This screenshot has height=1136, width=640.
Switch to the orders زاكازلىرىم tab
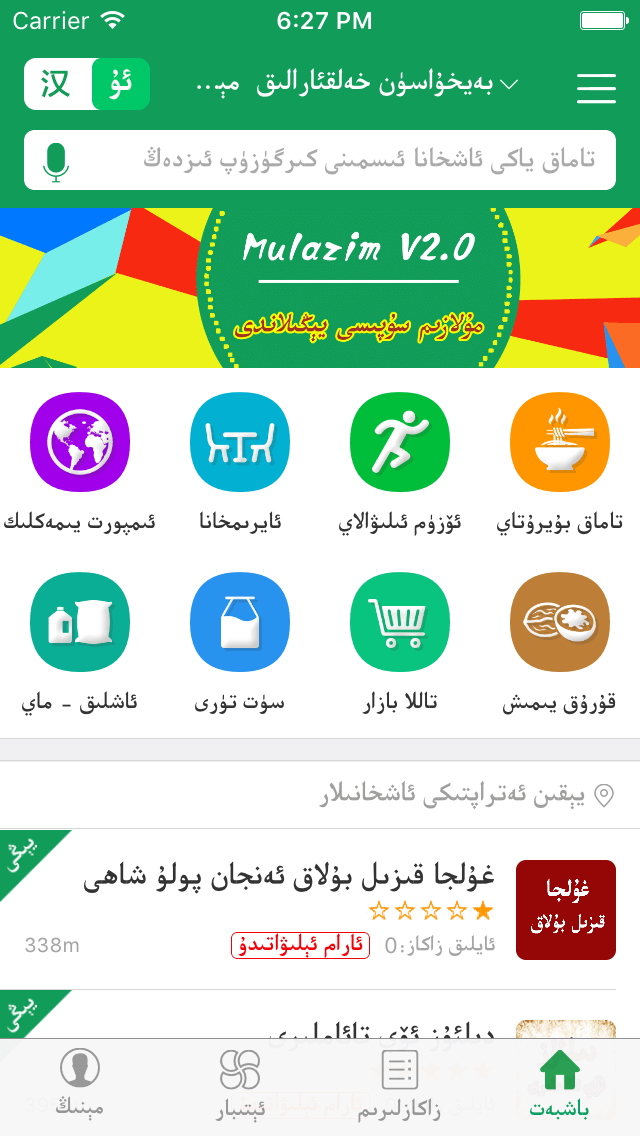point(400,1085)
